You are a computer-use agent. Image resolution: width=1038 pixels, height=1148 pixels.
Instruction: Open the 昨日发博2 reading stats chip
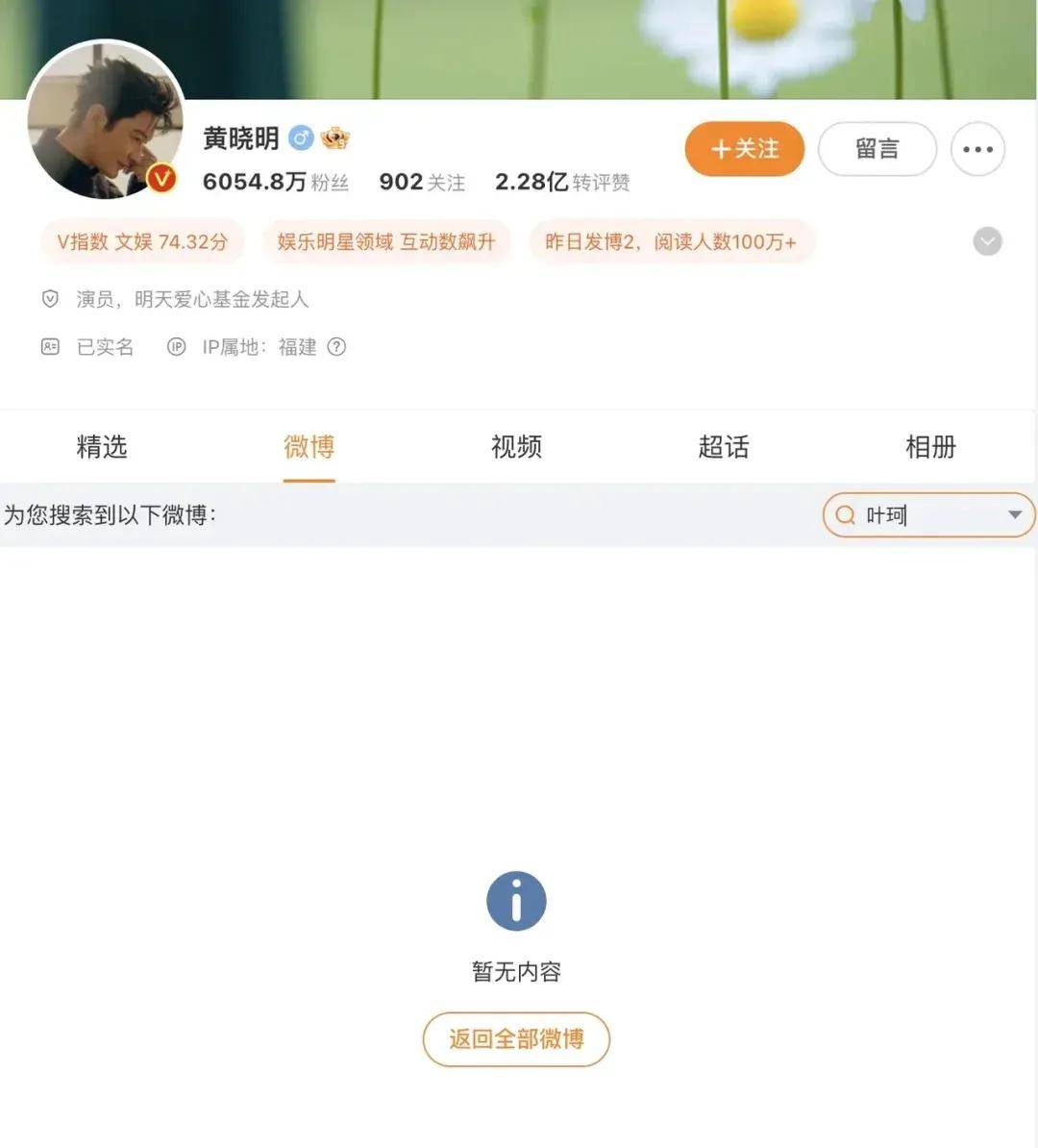tap(671, 241)
